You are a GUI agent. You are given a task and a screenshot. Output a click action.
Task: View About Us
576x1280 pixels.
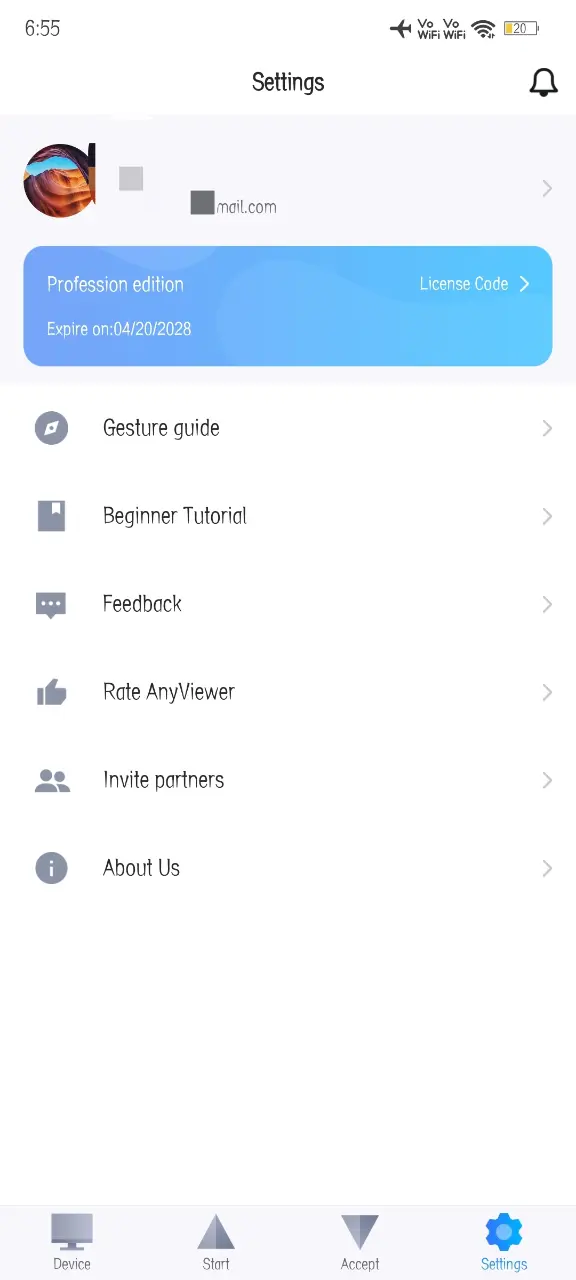click(288, 868)
